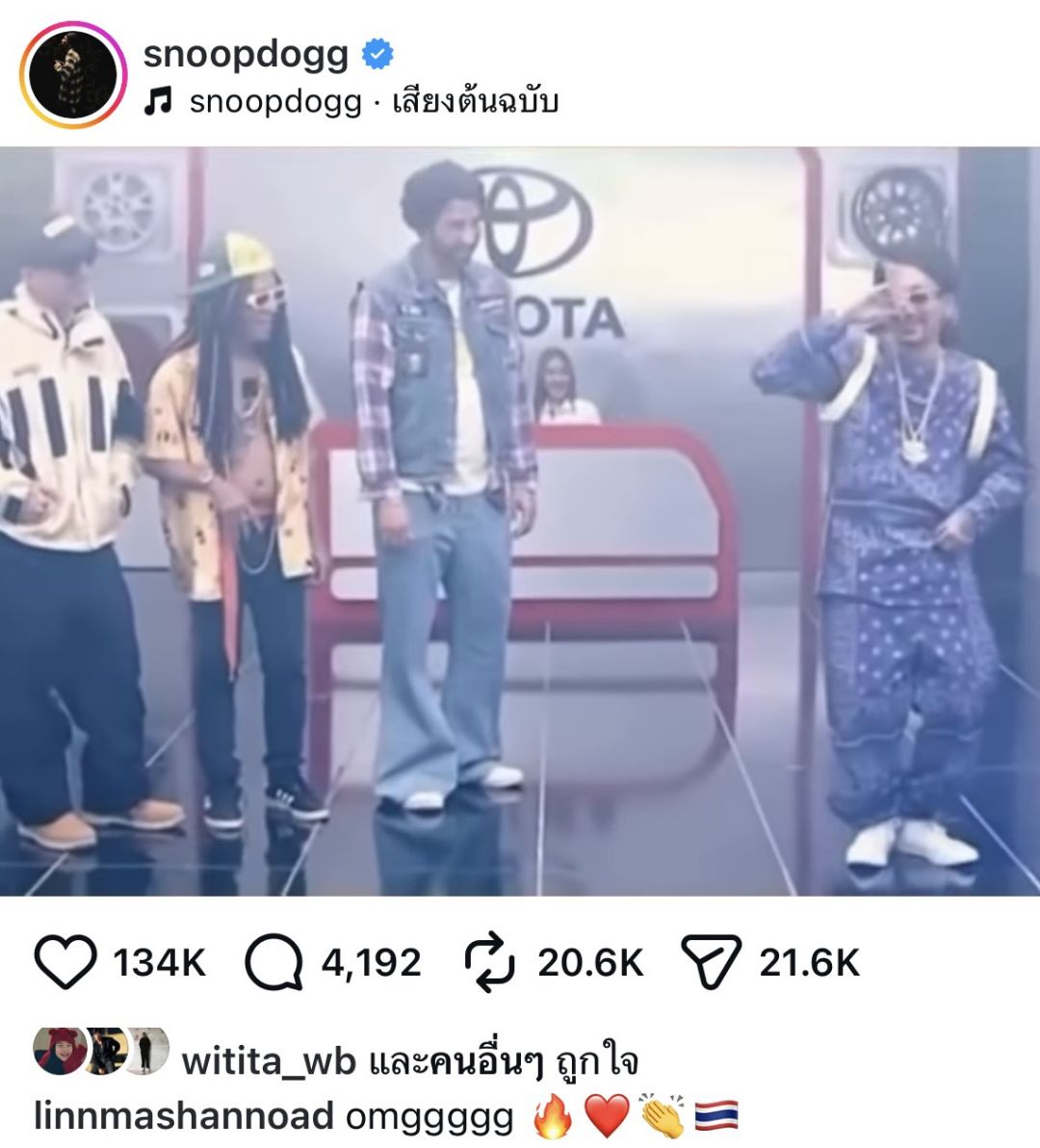This screenshot has width=1040, height=1148.
Task: Open the snoopdogg username at the top
Action: pyautogui.click(x=246, y=54)
